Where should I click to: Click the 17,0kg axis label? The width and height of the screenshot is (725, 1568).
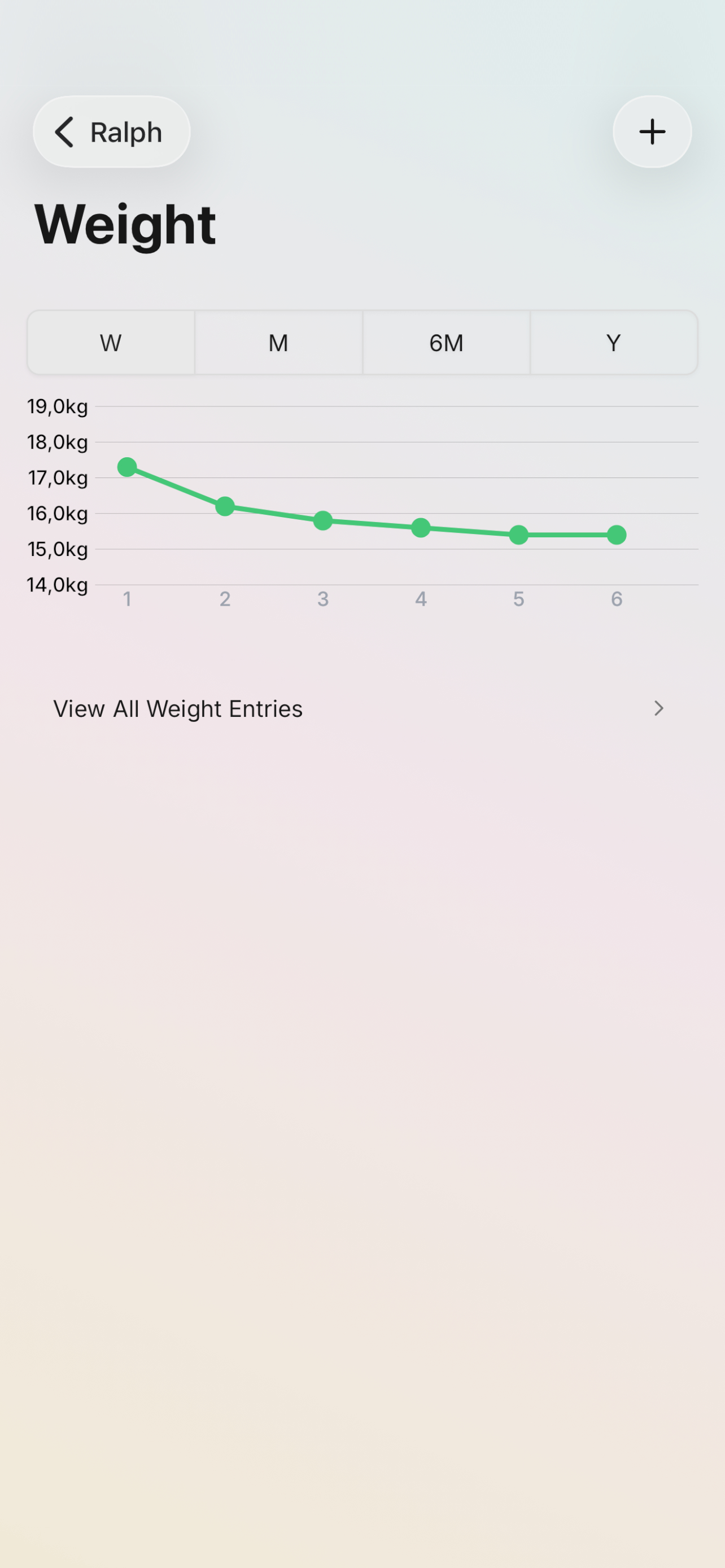tap(58, 478)
